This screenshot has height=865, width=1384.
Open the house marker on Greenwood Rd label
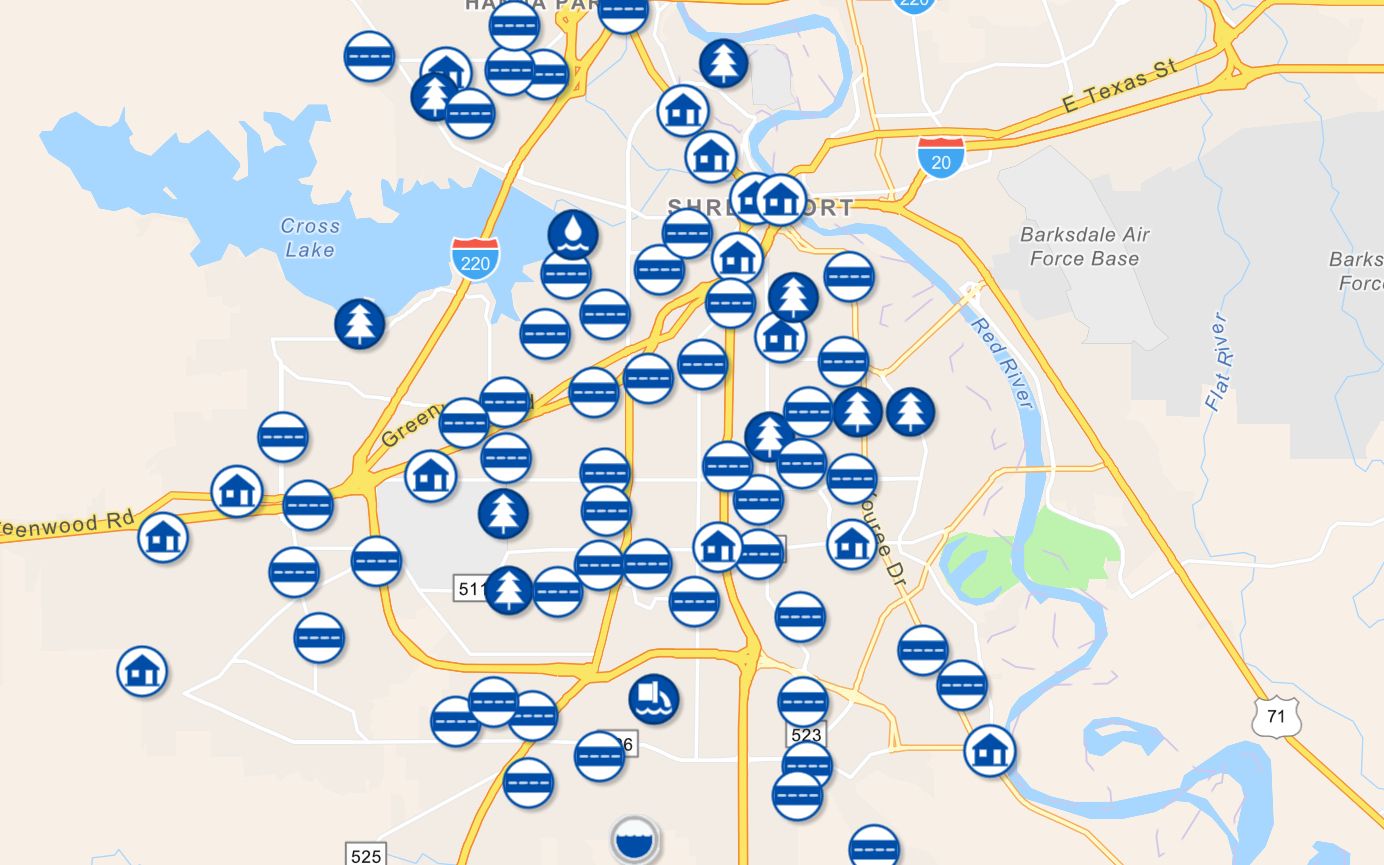click(x=163, y=537)
